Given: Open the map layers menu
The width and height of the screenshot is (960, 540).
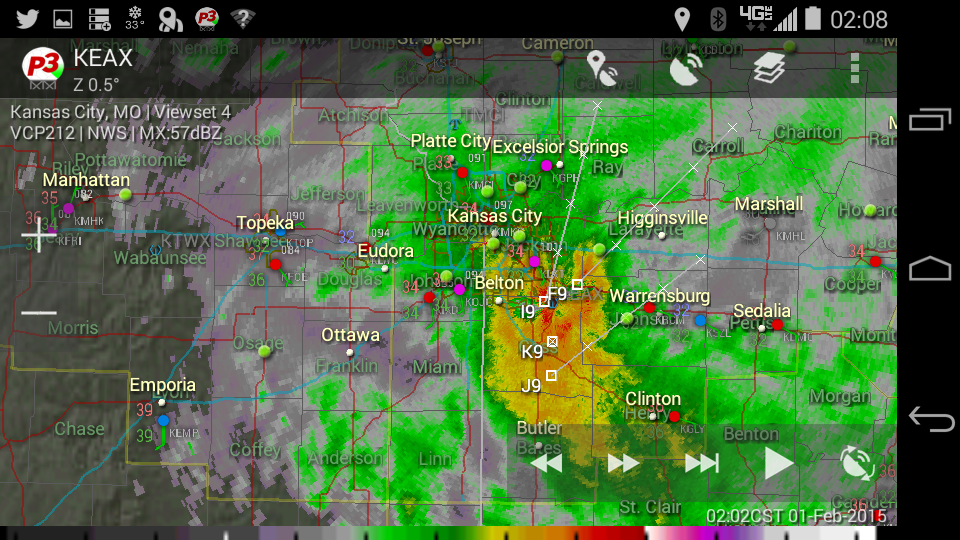Looking at the screenshot, I should (769, 68).
